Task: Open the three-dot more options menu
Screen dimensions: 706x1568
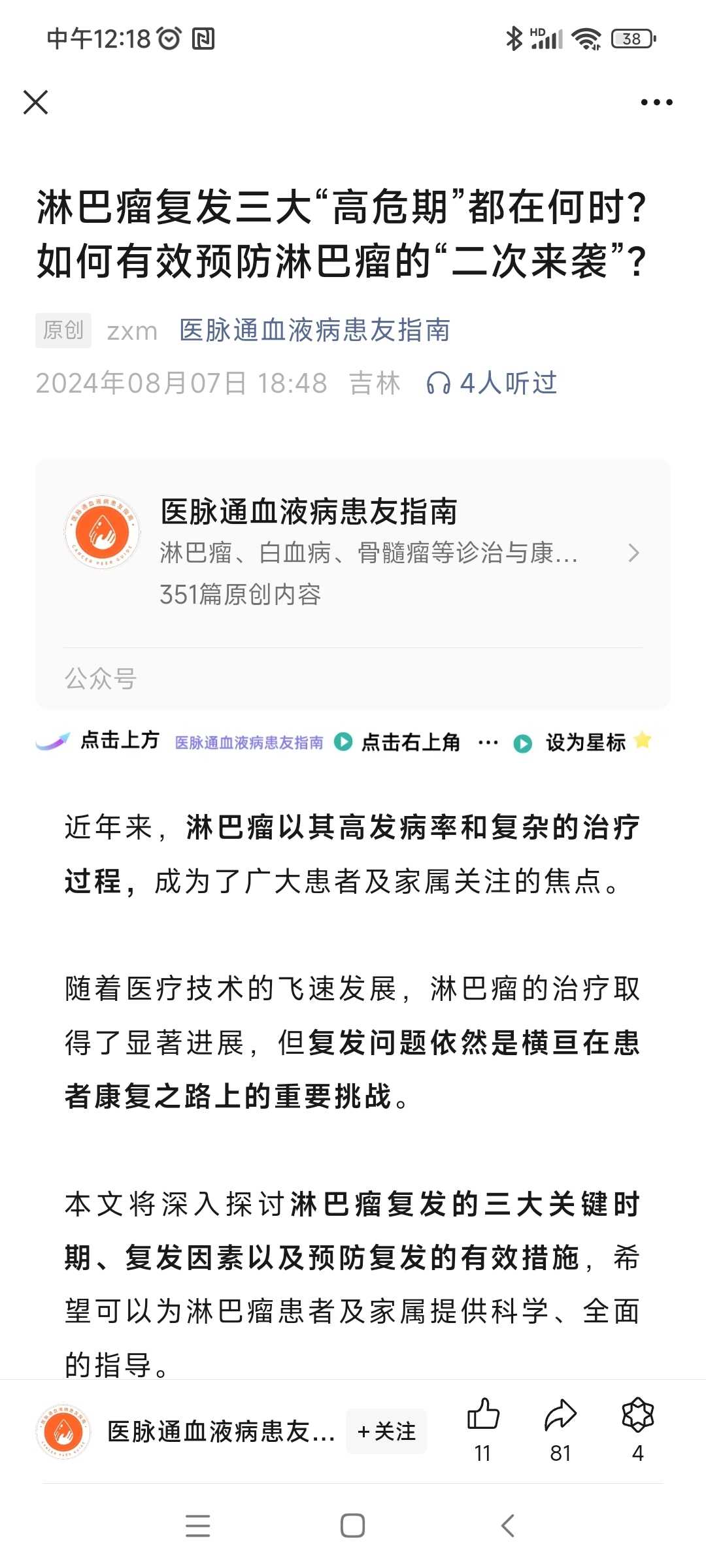Action: click(656, 103)
